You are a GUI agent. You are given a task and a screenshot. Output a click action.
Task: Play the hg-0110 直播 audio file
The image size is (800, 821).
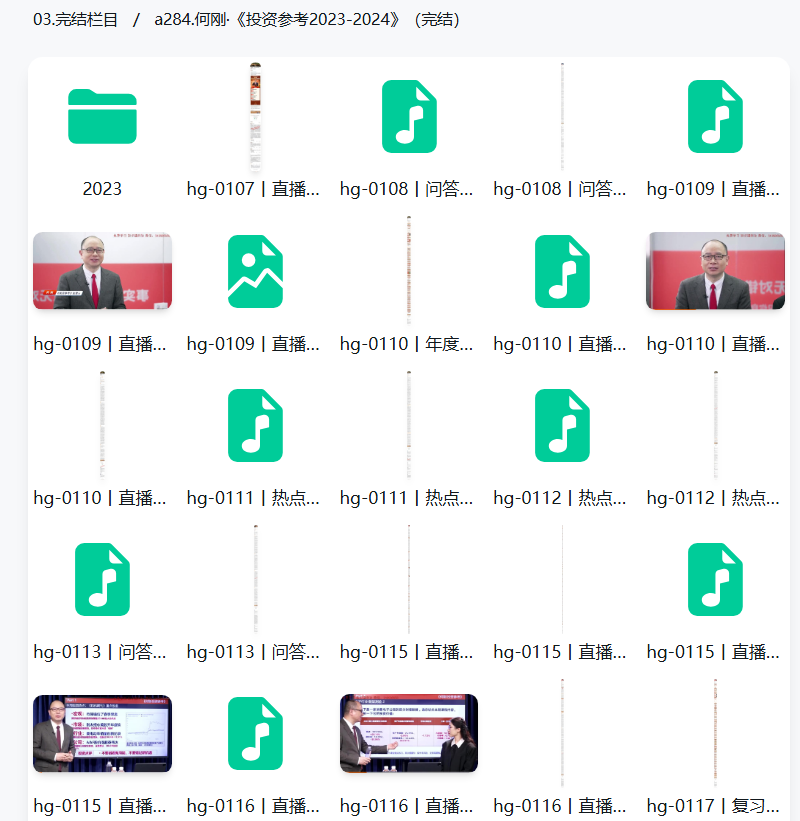562,271
